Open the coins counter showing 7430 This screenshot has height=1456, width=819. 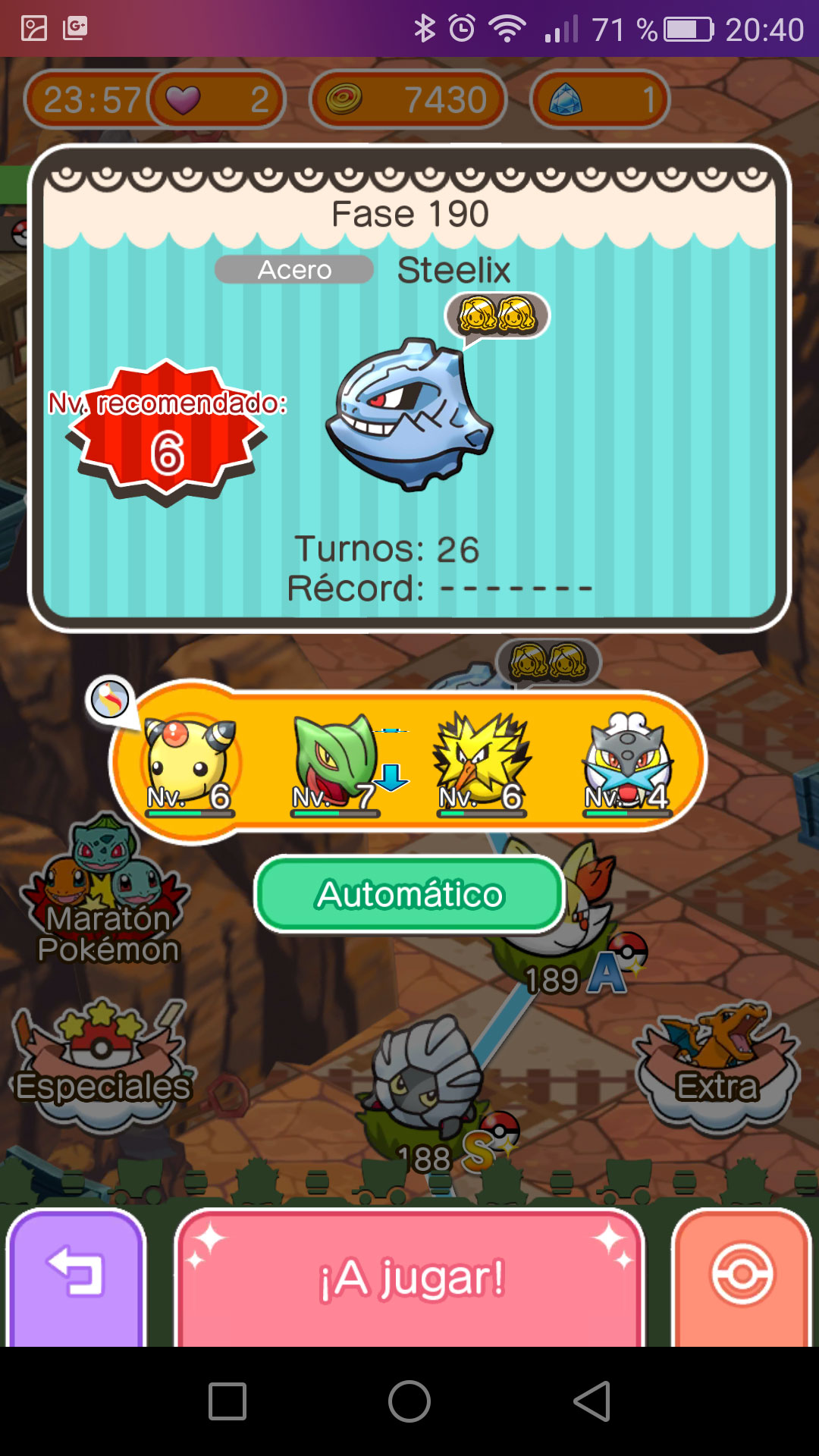[408, 99]
